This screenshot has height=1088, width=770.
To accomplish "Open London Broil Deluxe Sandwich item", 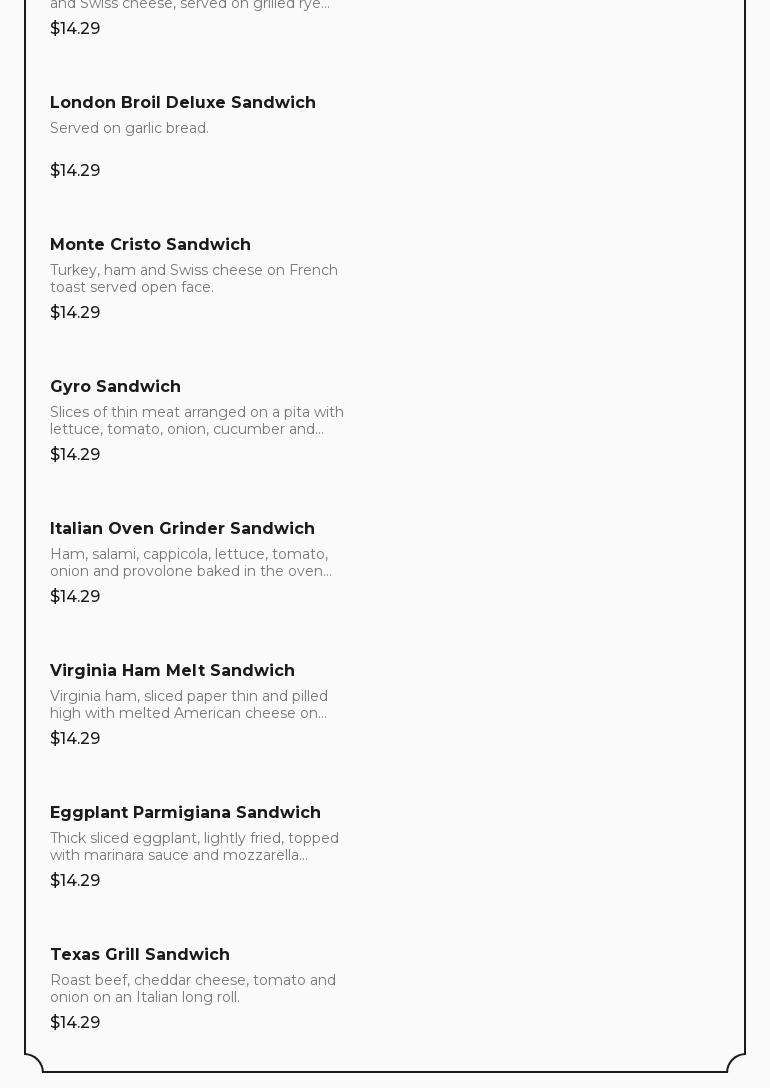I will pos(183,103).
